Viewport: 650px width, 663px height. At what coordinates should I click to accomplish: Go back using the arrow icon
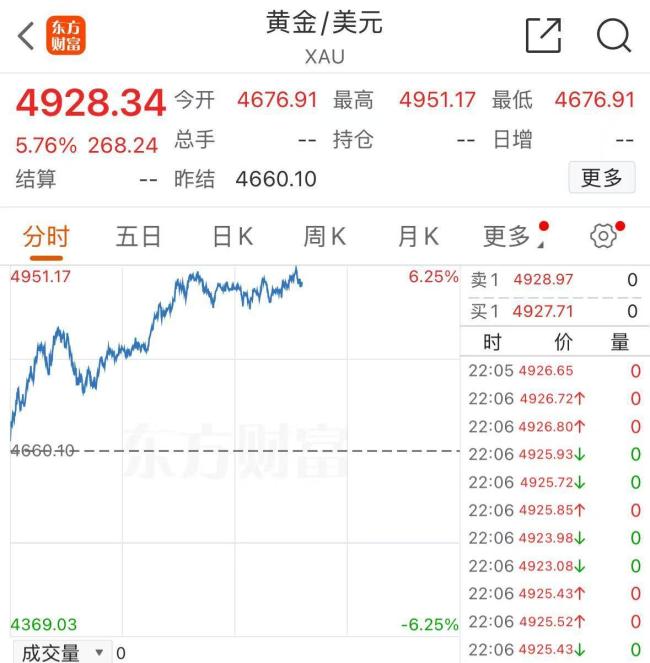coord(25,36)
